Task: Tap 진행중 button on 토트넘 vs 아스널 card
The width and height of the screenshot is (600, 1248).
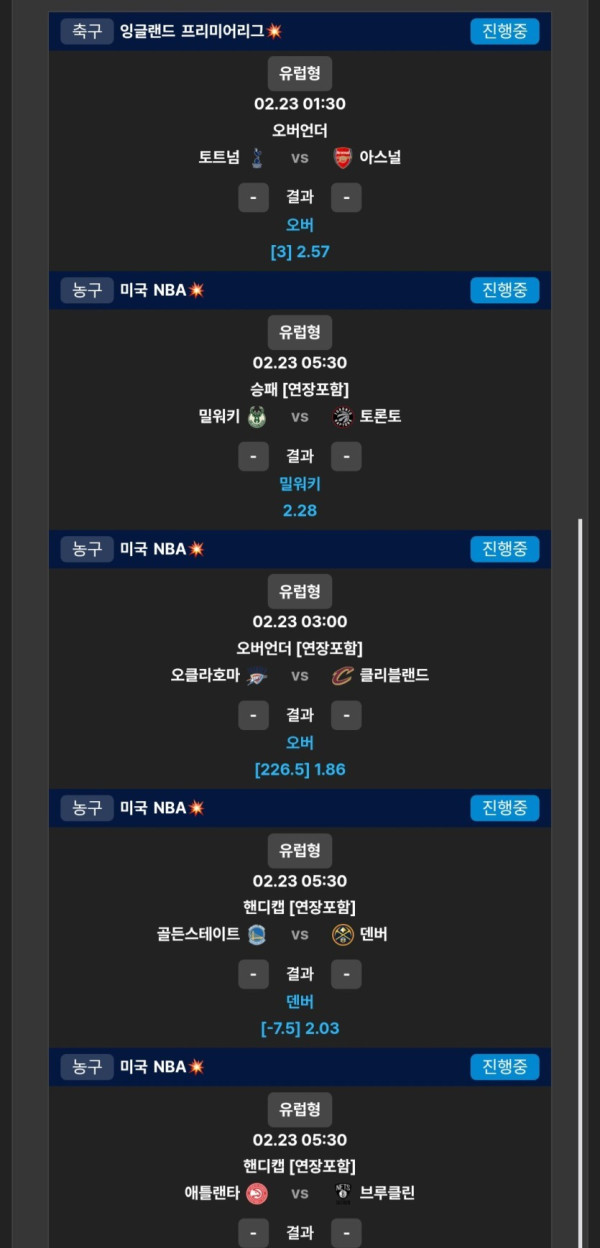Action: pyautogui.click(x=504, y=31)
